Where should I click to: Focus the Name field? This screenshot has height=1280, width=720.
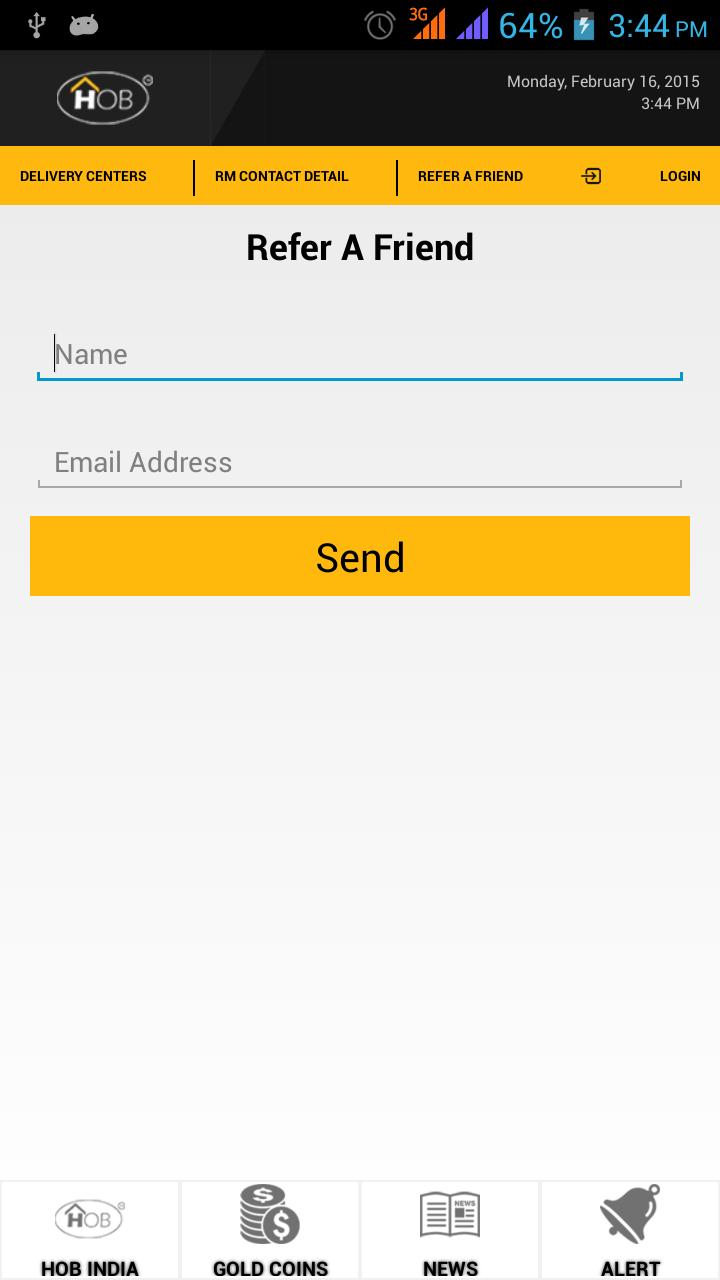point(360,355)
